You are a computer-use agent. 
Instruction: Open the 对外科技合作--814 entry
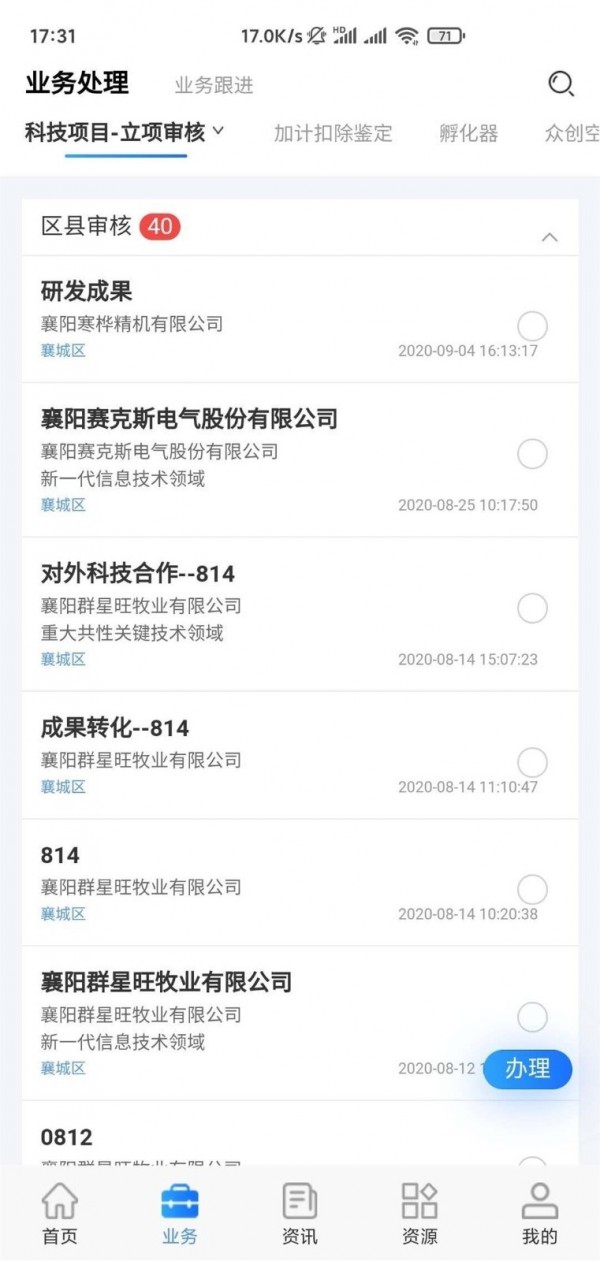point(300,613)
